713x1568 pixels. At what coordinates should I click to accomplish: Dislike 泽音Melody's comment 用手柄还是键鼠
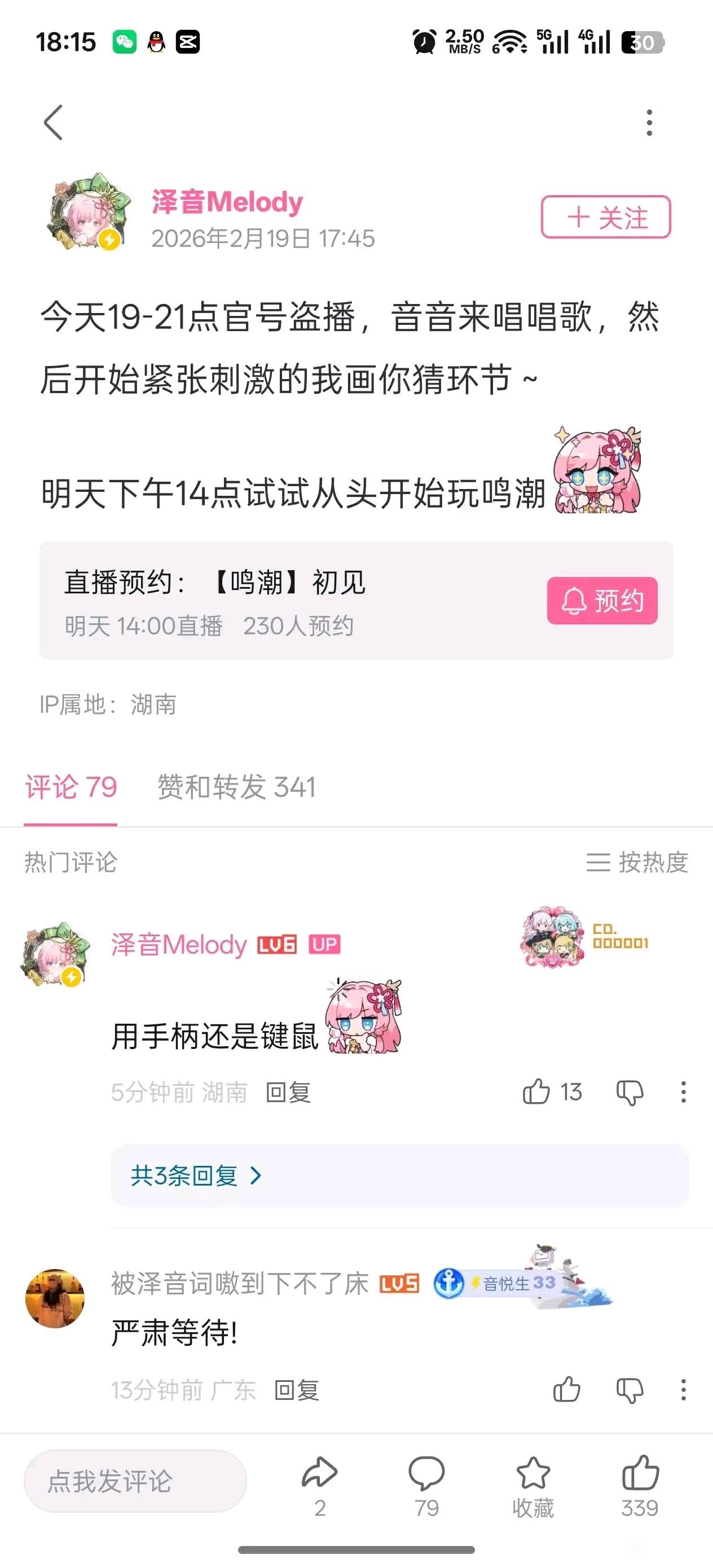(630, 1092)
